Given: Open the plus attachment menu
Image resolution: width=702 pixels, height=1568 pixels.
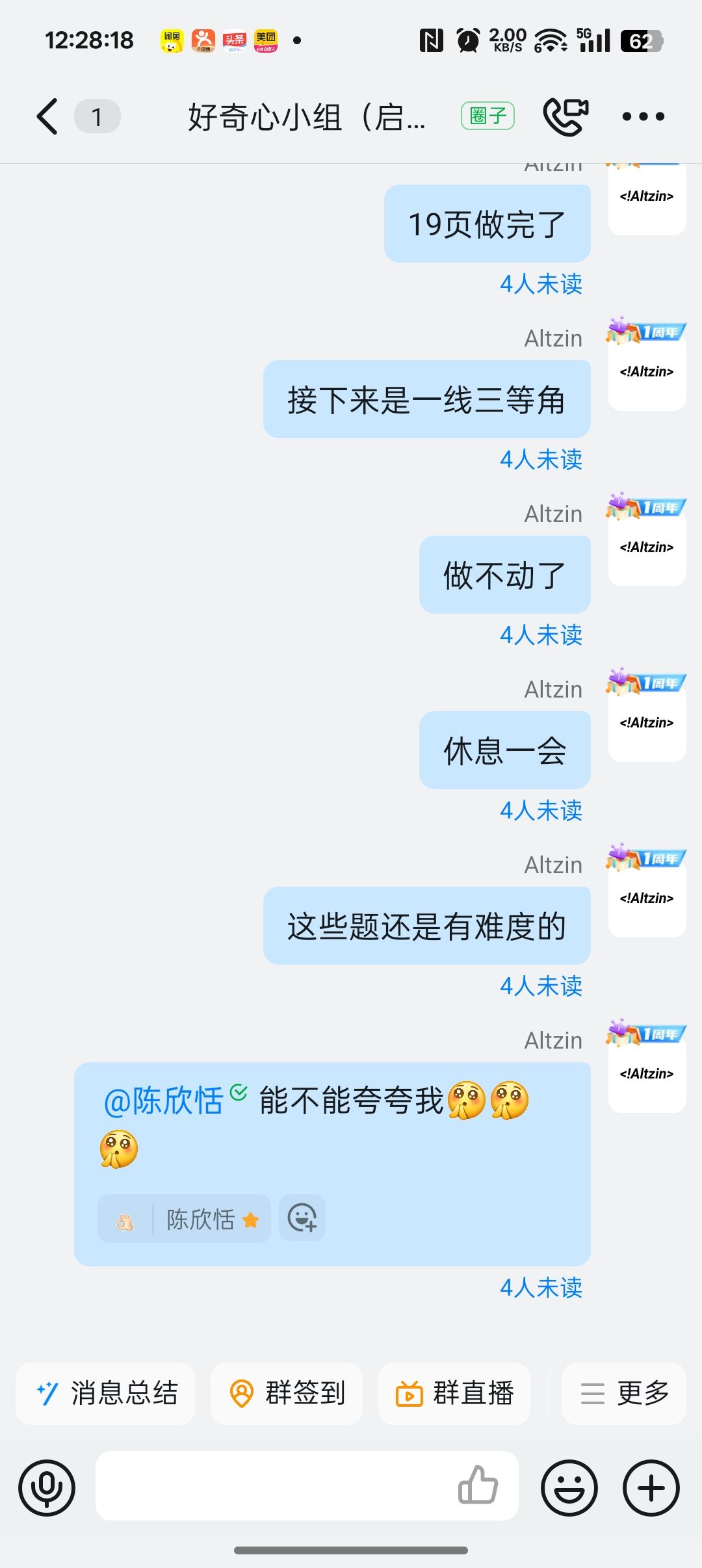Looking at the screenshot, I should (651, 1487).
